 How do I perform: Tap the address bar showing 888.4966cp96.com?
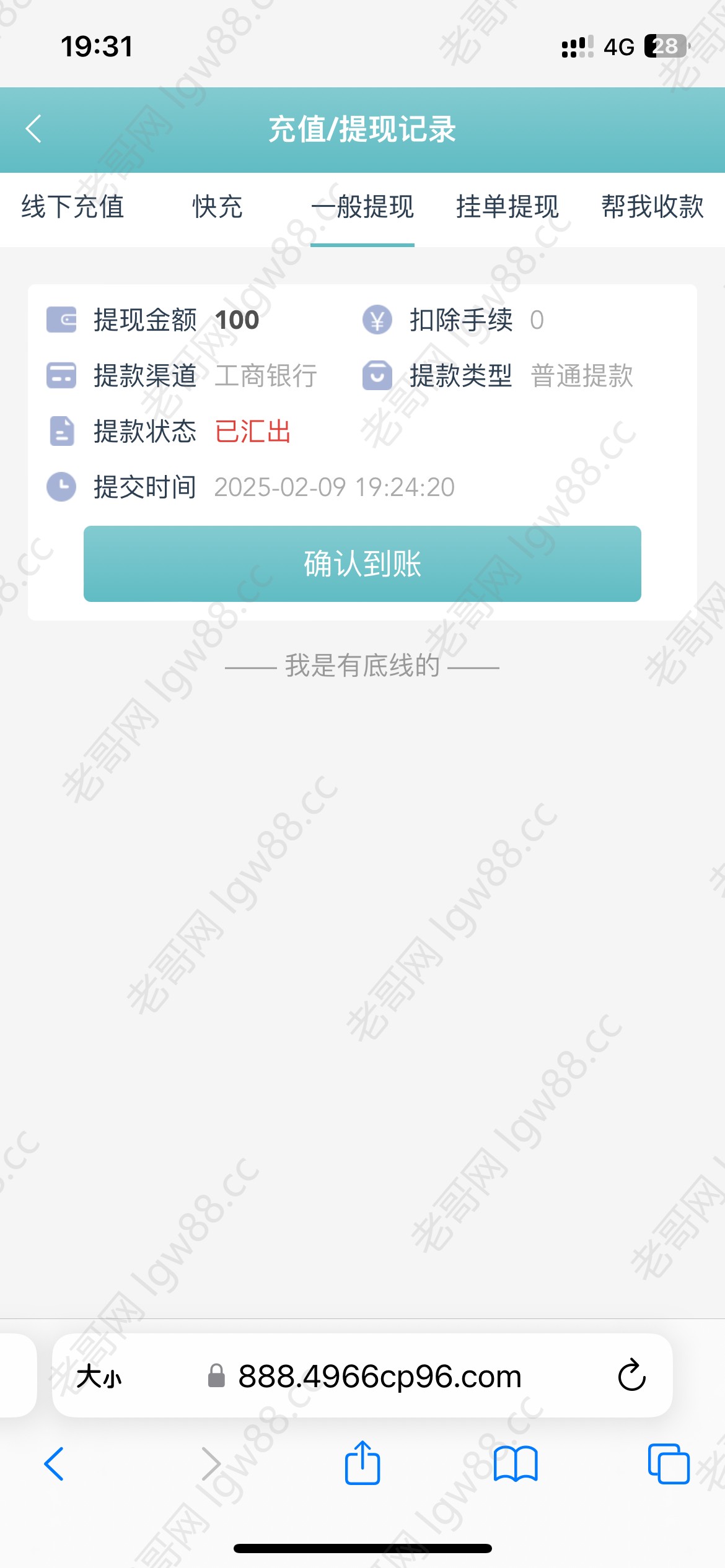(366, 1377)
